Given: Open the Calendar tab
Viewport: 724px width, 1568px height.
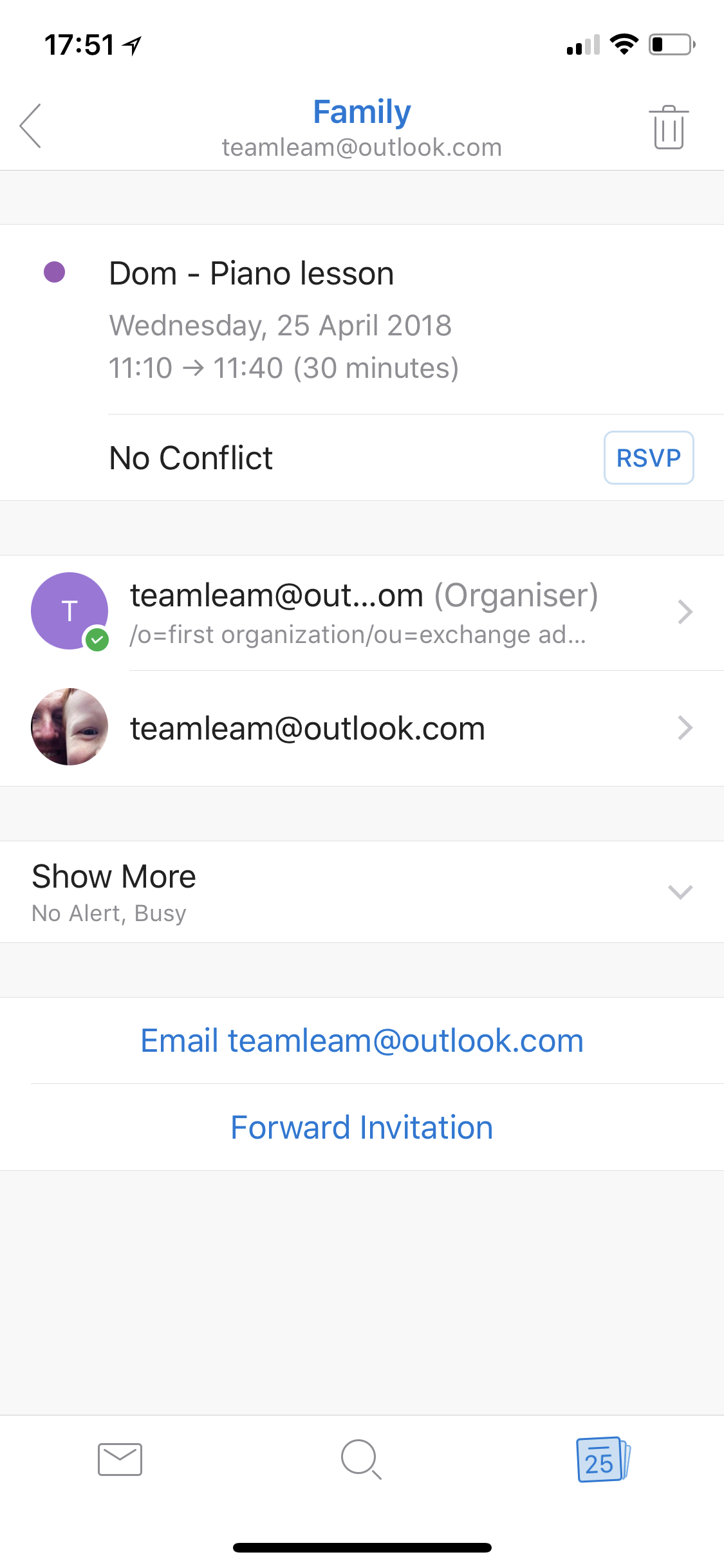Looking at the screenshot, I should 603,1459.
